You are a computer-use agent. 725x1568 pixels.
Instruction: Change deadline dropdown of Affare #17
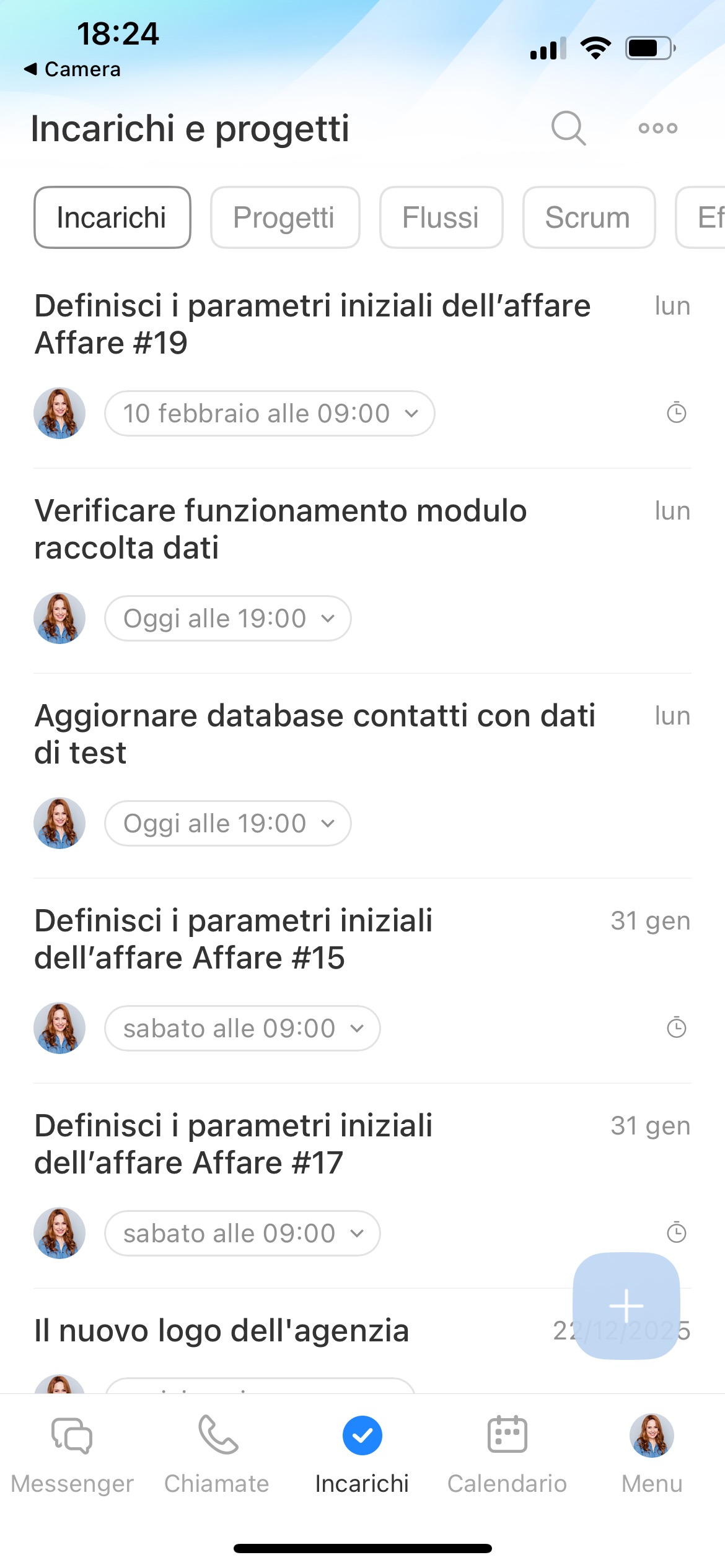click(242, 1233)
